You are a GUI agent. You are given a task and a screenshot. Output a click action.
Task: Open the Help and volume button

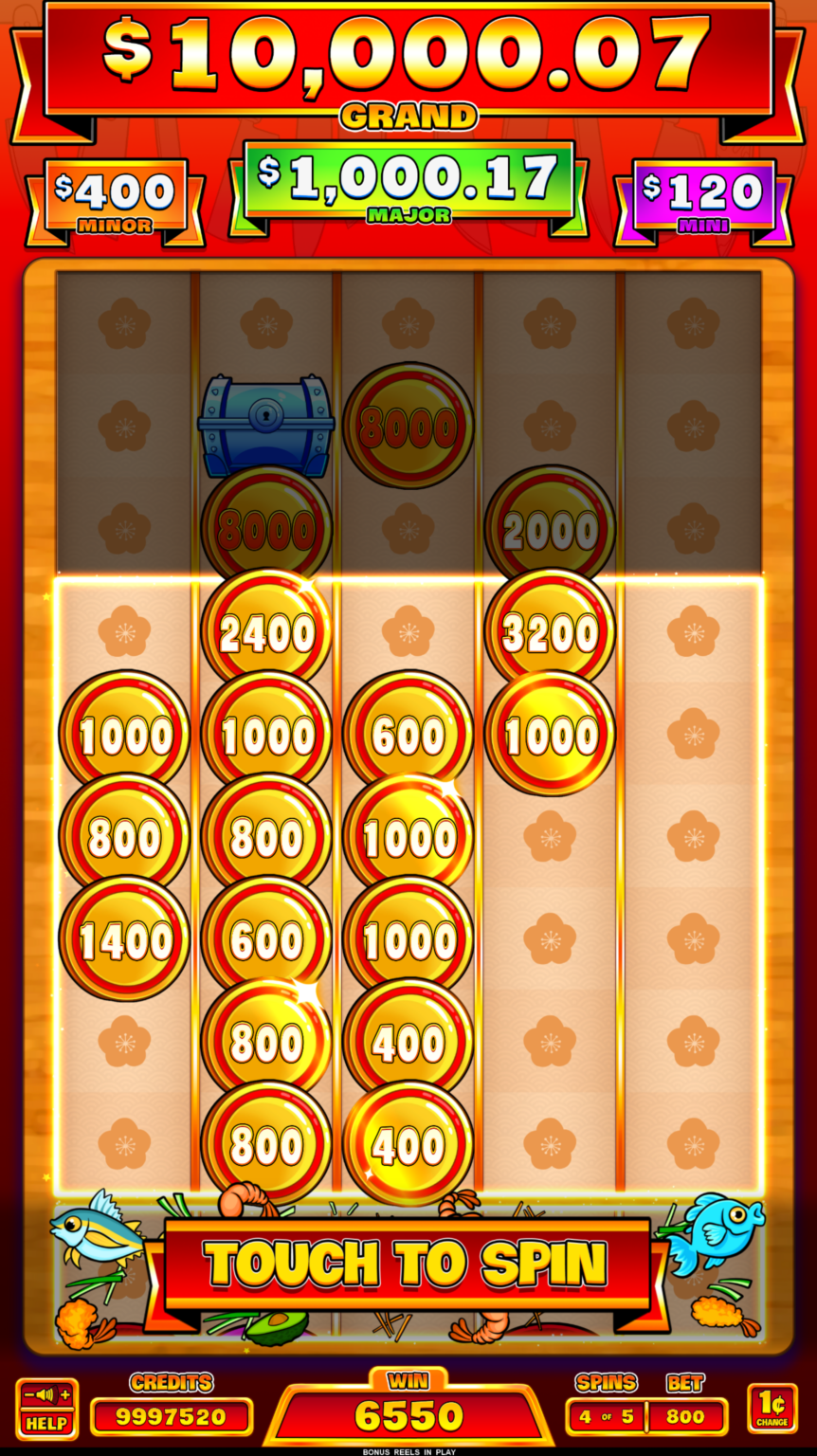coord(46,1409)
